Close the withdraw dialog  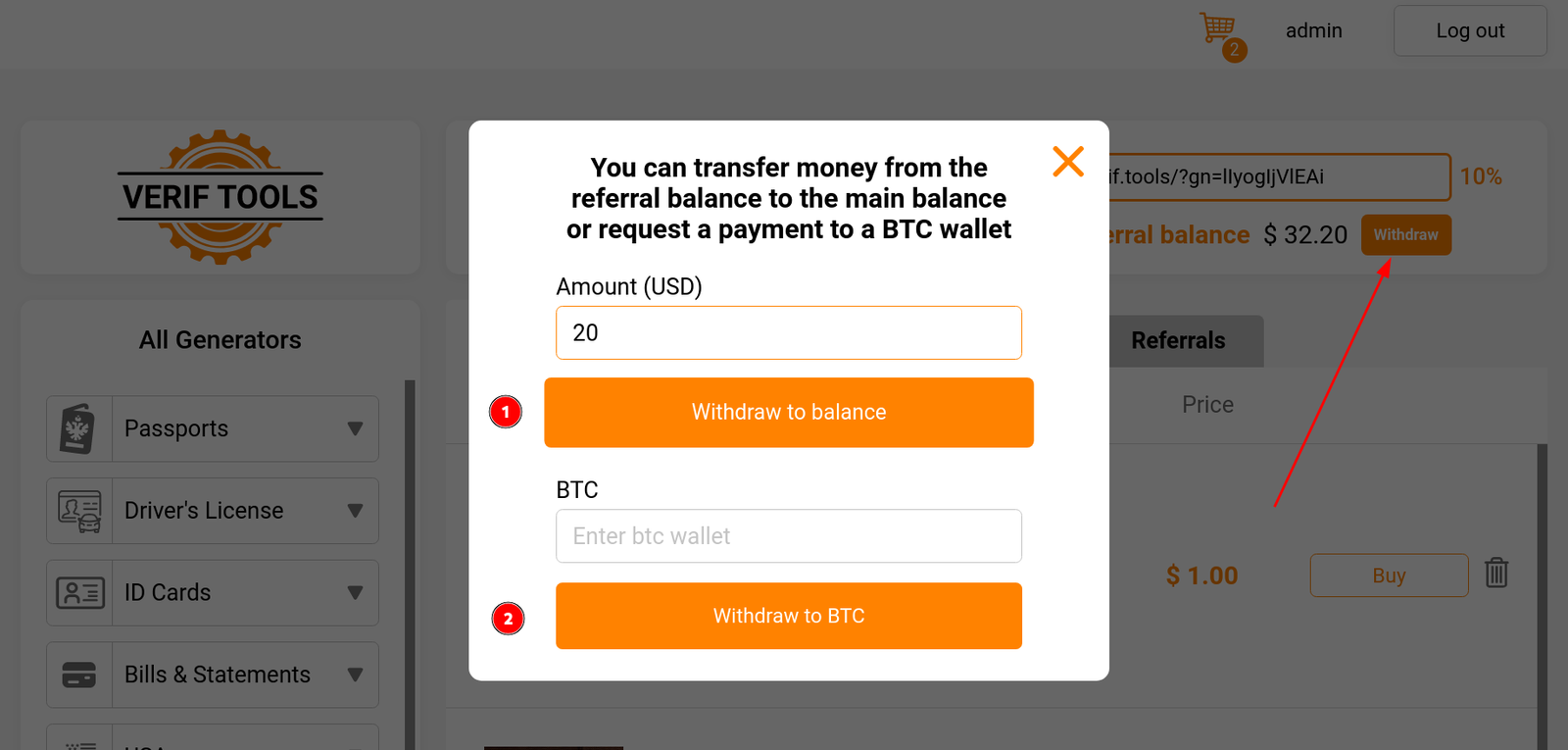[x=1067, y=162]
